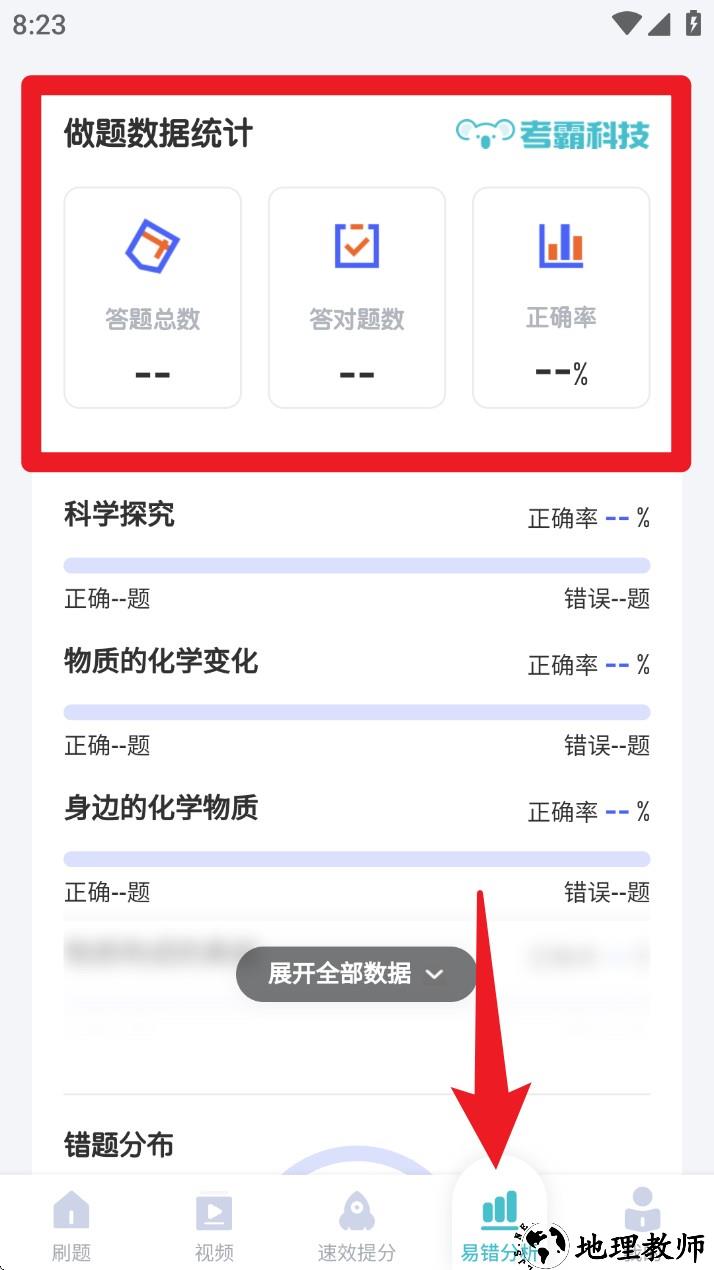Select the 易错分析 tab
This screenshot has height=1270, width=714.
click(498, 1222)
